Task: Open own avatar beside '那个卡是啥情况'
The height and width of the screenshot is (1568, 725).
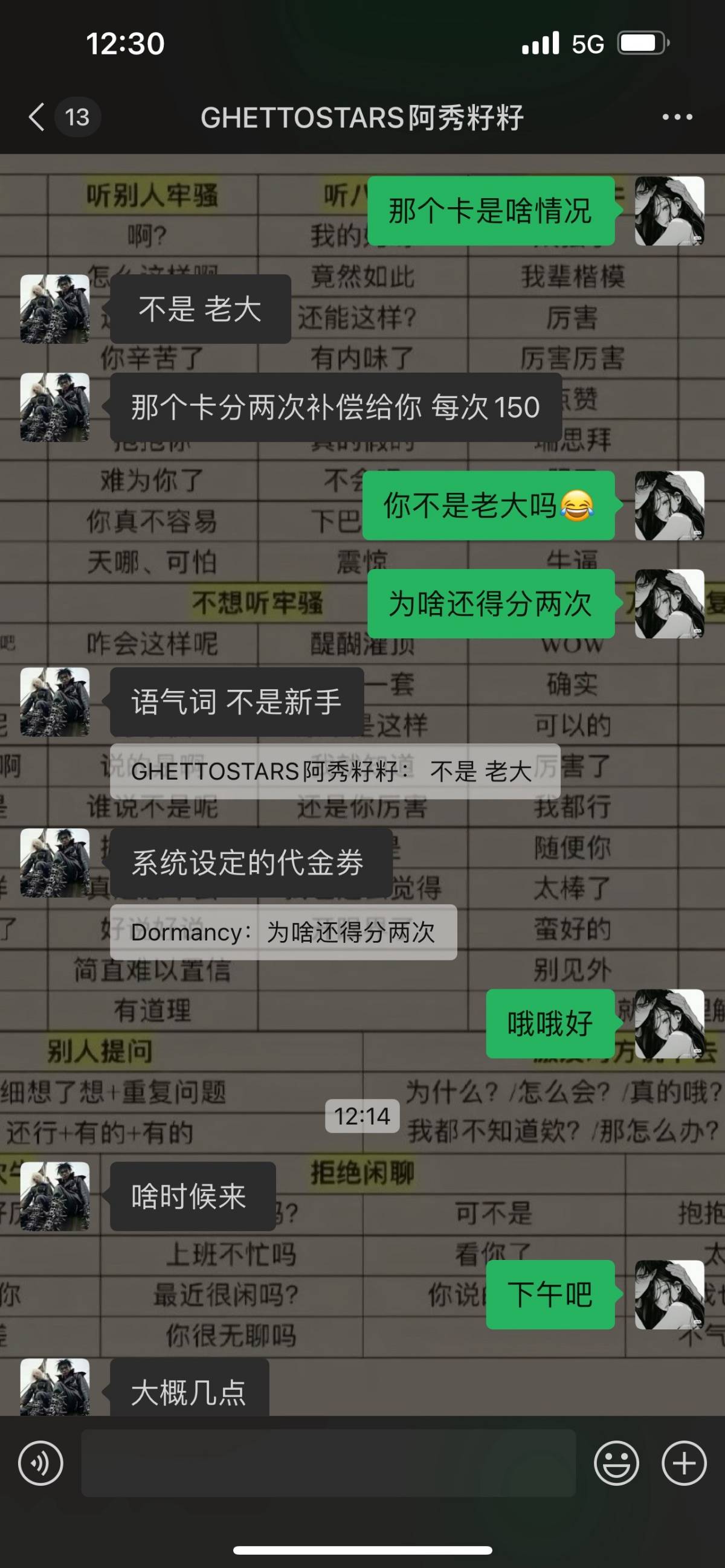Action: (669, 211)
